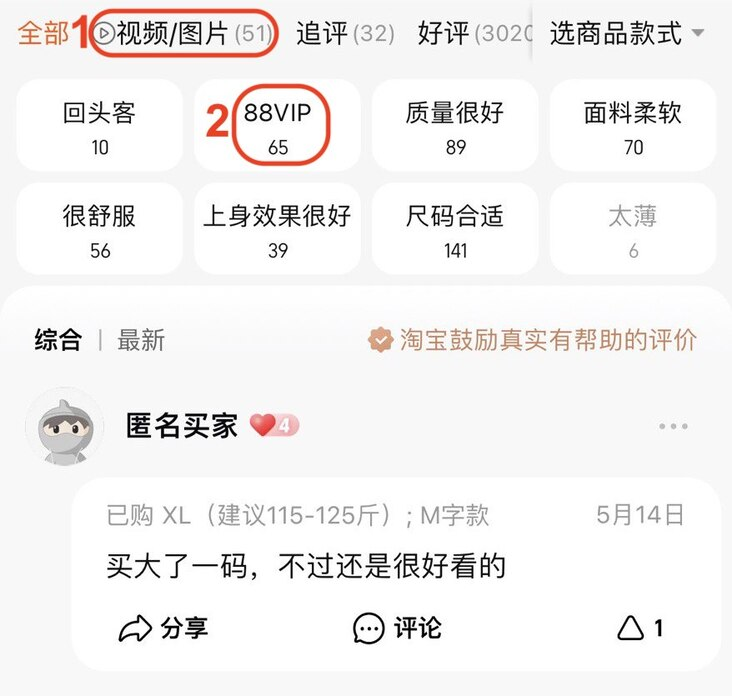Filter by 很舒服 reviews
732x696 pixels.
100,230
